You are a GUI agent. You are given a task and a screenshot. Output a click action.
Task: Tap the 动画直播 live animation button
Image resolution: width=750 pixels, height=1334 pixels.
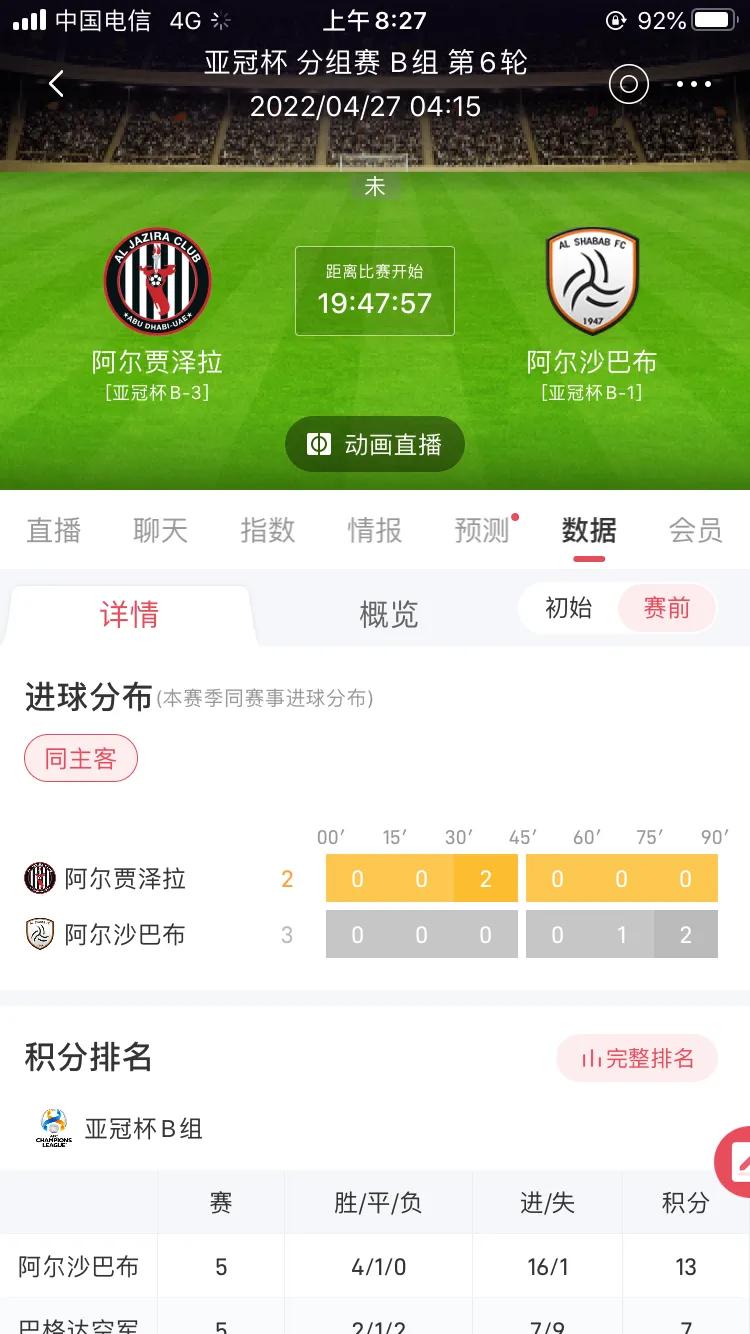coord(375,444)
